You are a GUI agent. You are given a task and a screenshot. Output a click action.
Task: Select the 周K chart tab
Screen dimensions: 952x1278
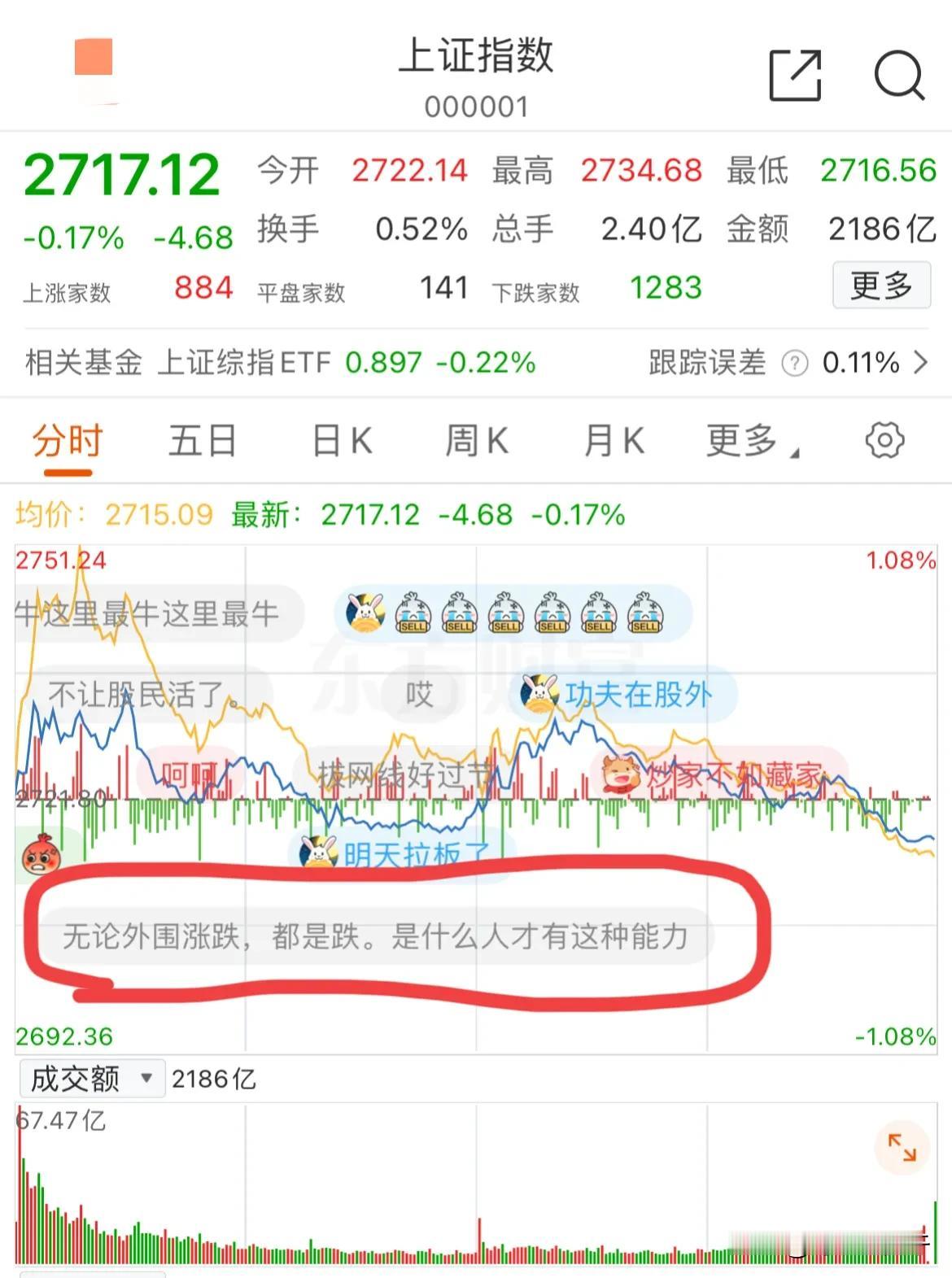[x=476, y=439]
